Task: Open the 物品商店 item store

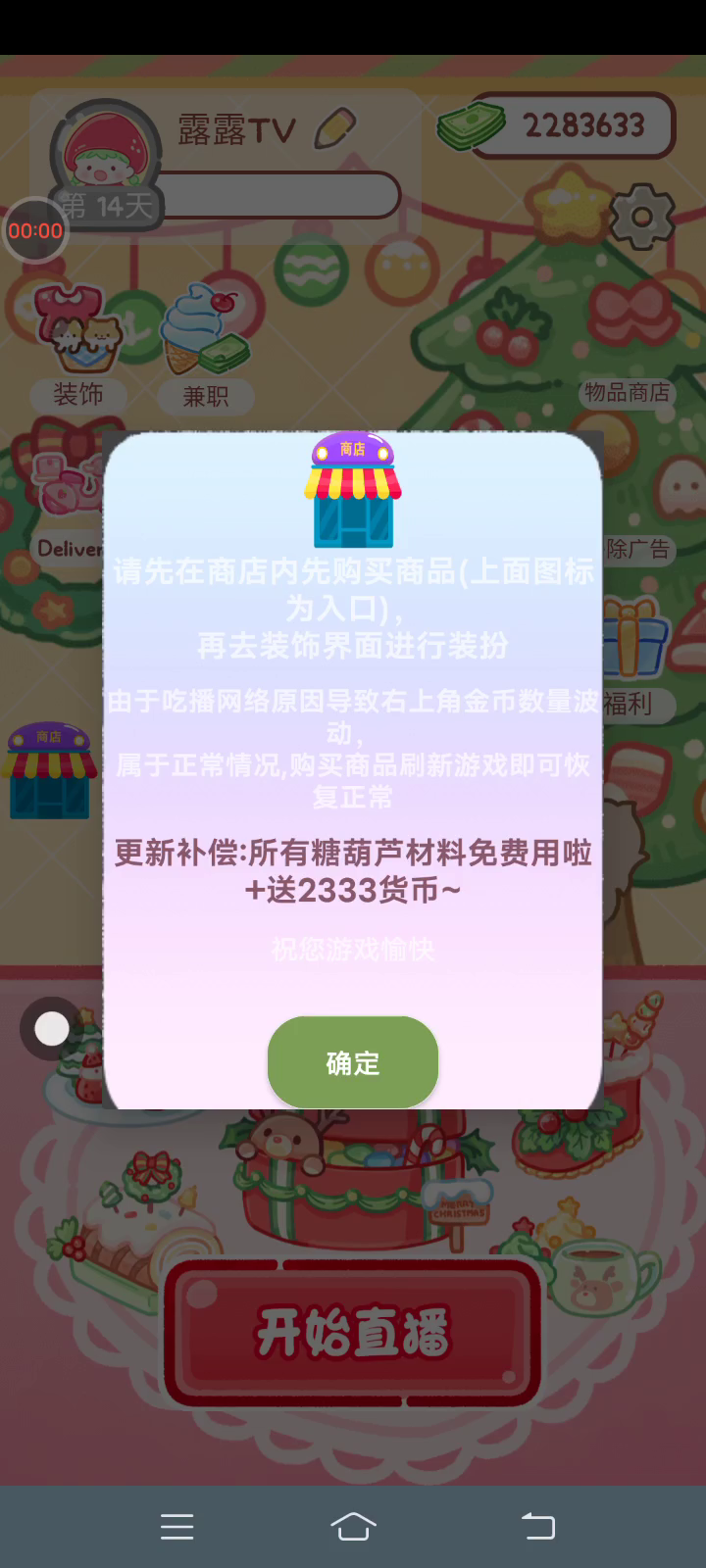Action: pyautogui.click(x=628, y=392)
